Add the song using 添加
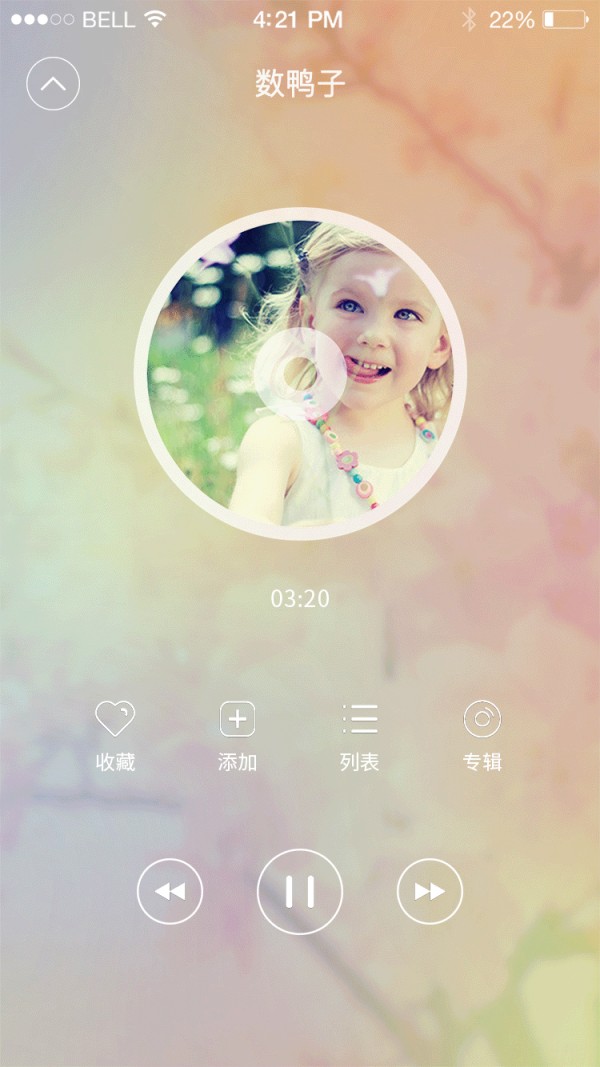This screenshot has width=600, height=1067. coord(237,720)
